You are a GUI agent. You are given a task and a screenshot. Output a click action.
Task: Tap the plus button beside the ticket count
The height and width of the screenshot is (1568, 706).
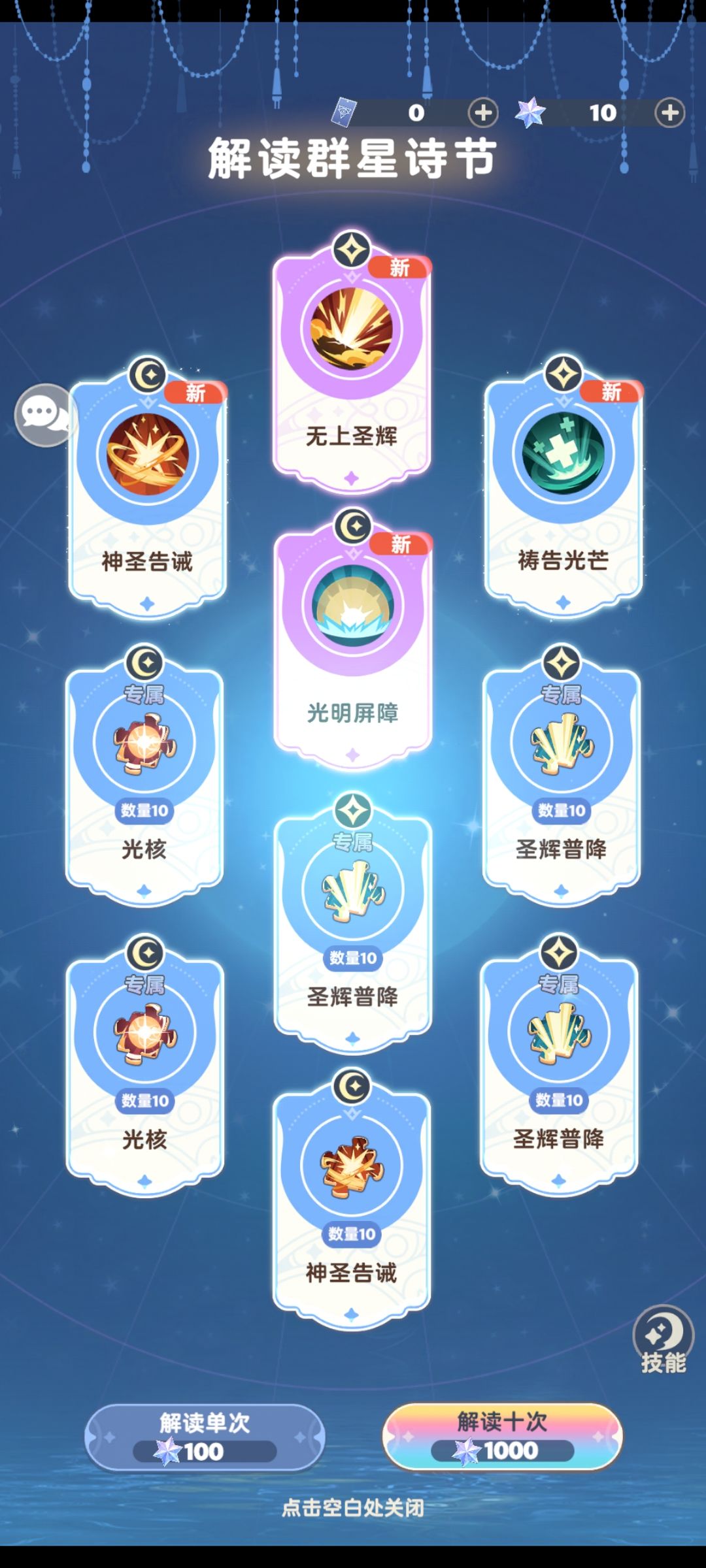(x=483, y=113)
